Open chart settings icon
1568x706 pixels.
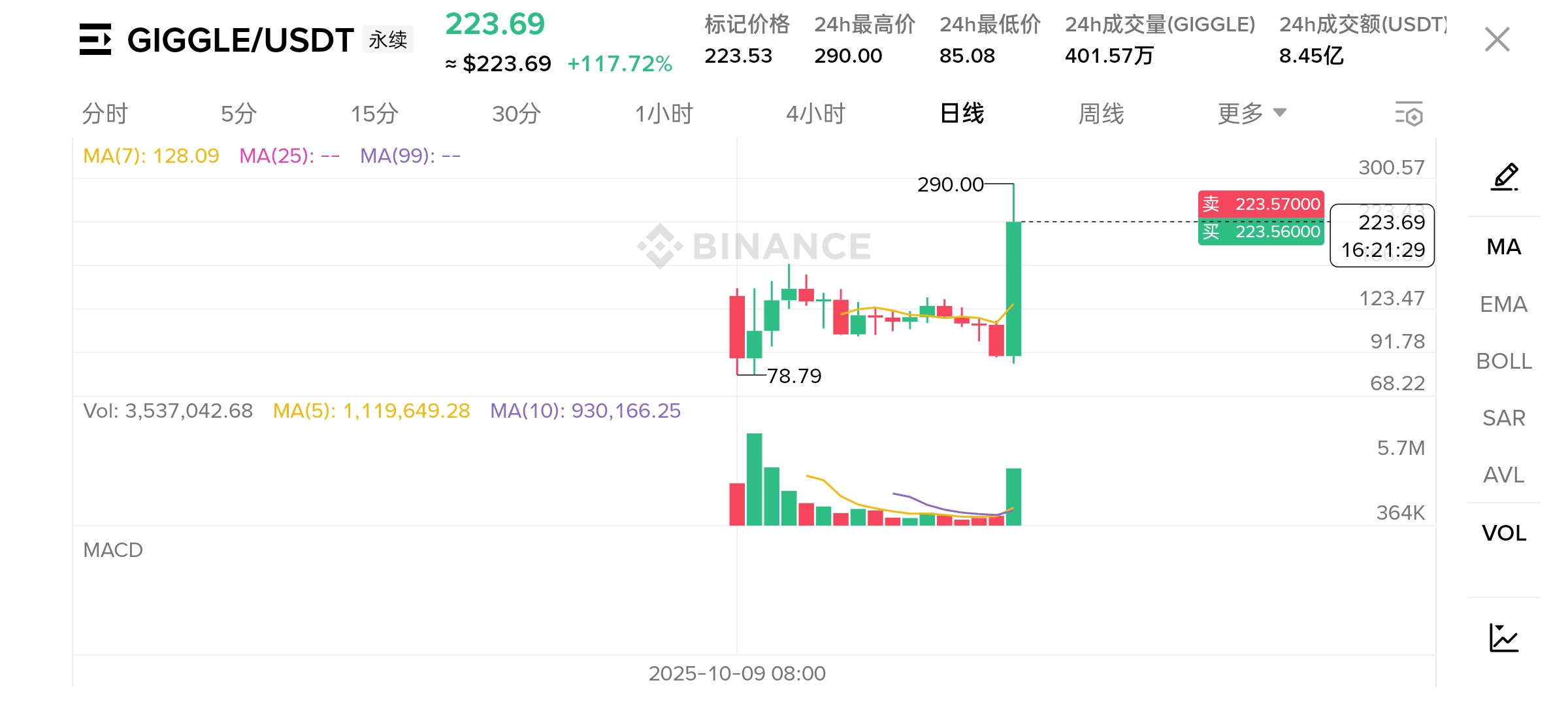[x=1409, y=114]
